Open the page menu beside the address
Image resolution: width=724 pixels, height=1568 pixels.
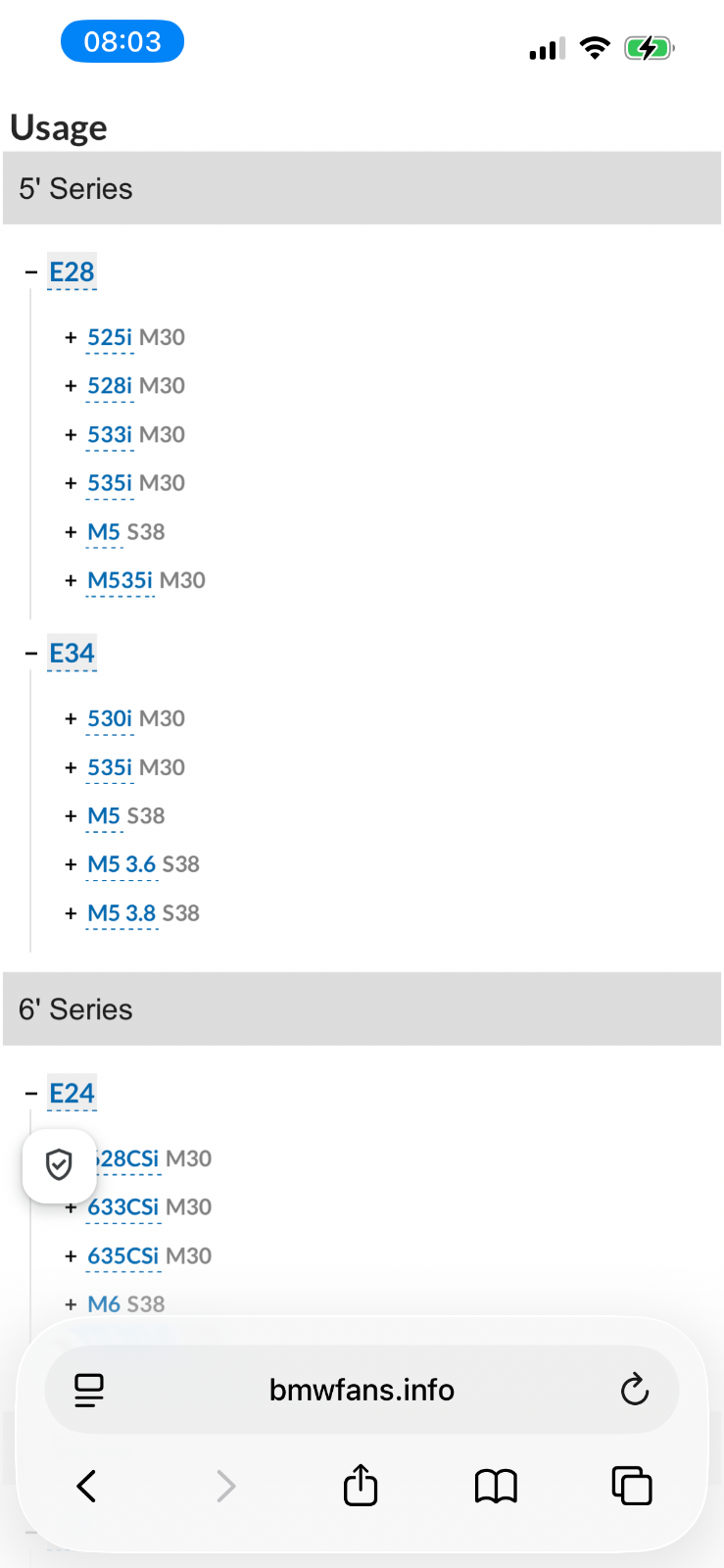click(x=89, y=1390)
